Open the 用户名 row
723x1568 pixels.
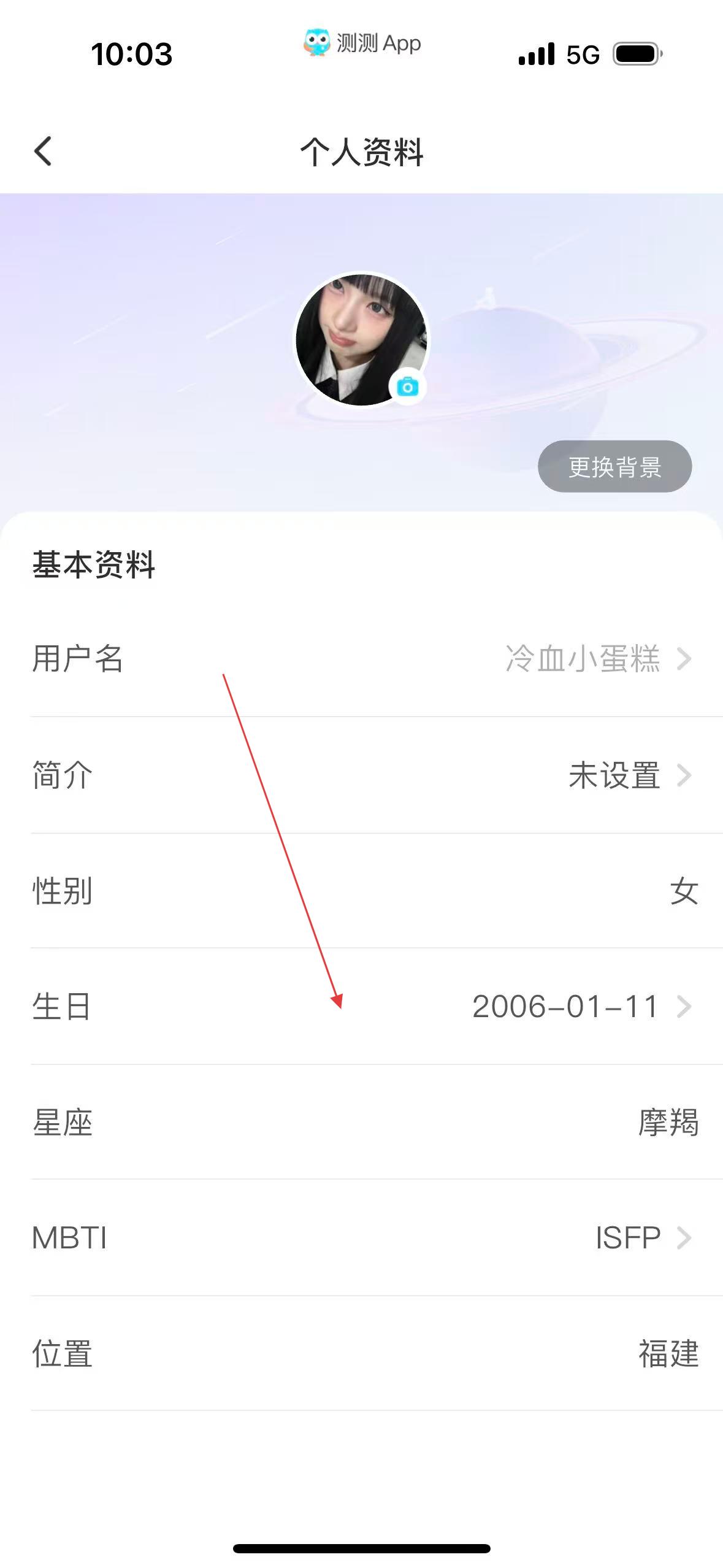coord(362,659)
